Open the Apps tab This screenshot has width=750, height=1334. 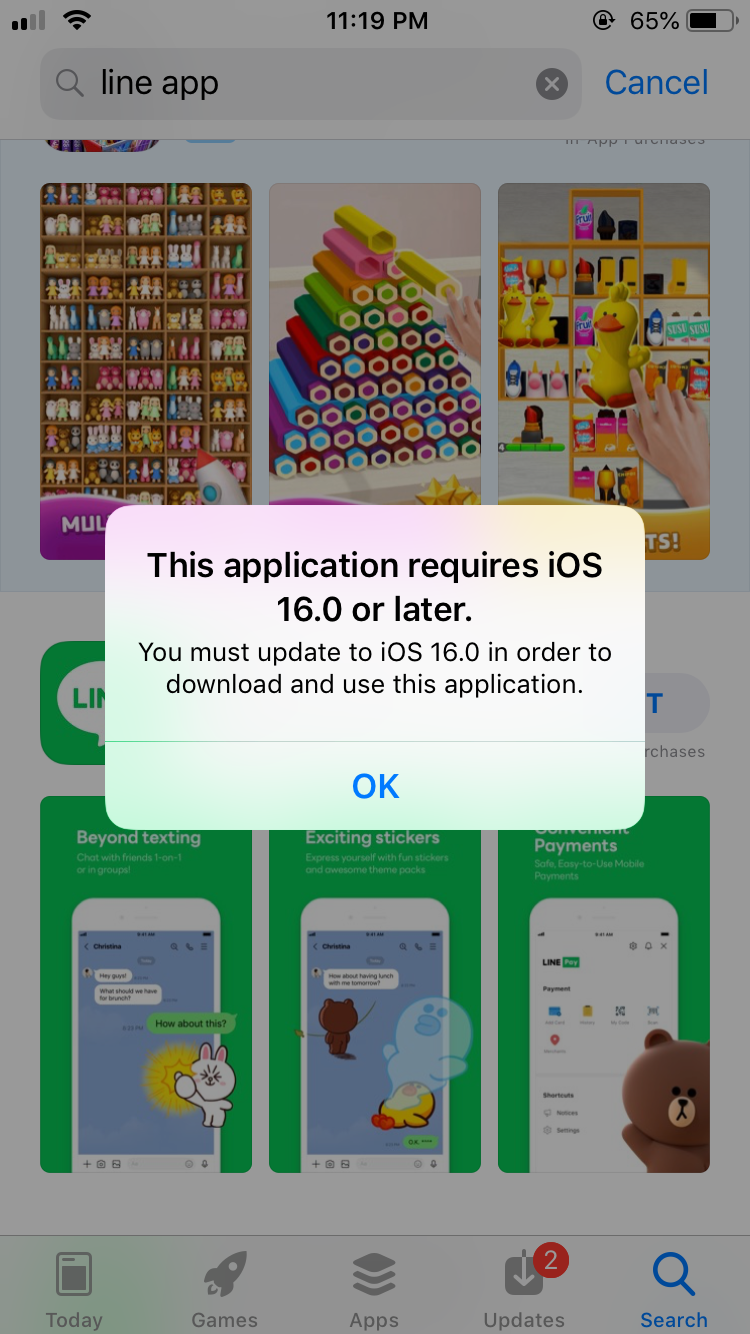click(375, 1290)
